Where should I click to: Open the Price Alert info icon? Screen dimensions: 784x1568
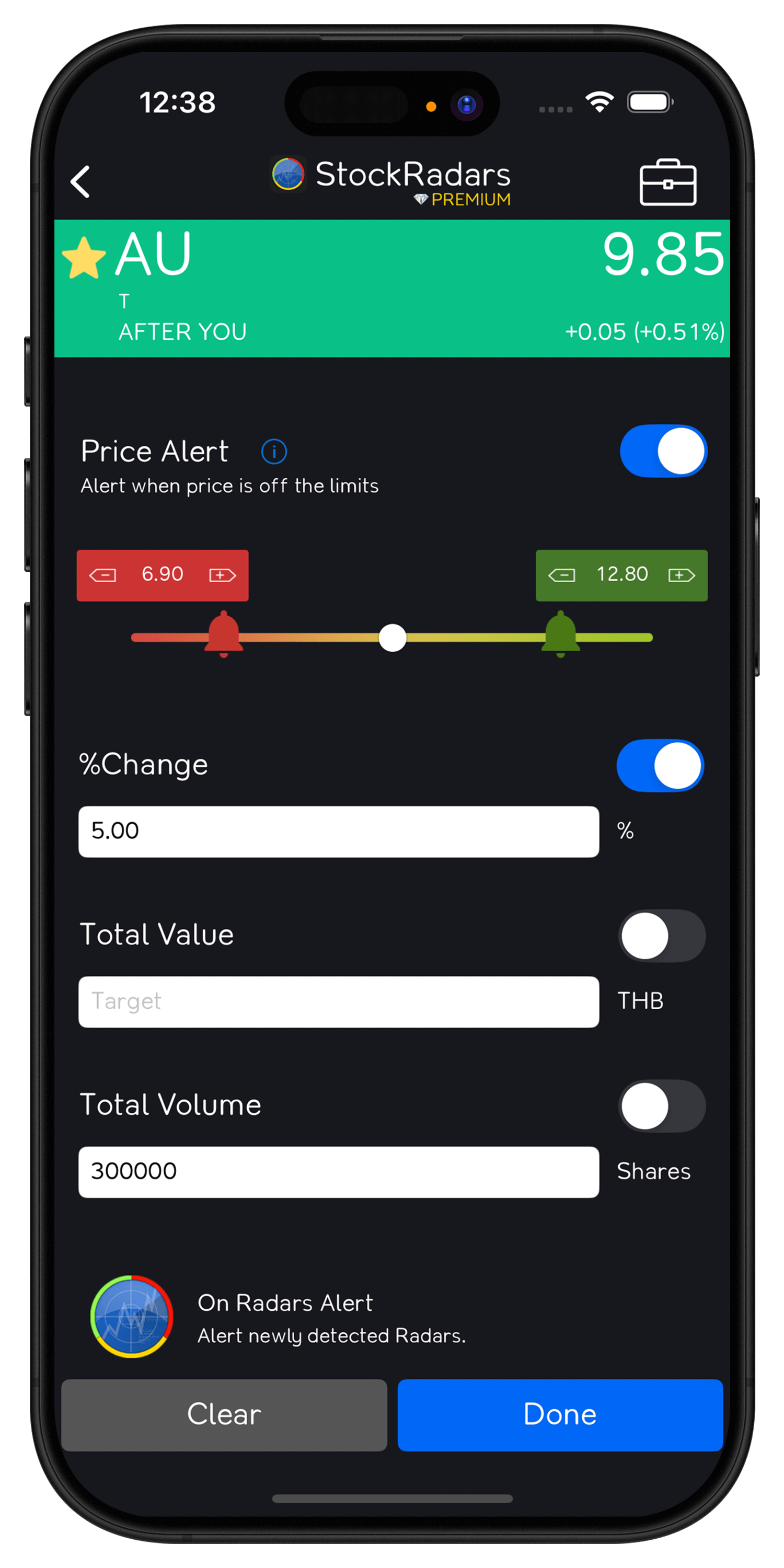[274, 452]
